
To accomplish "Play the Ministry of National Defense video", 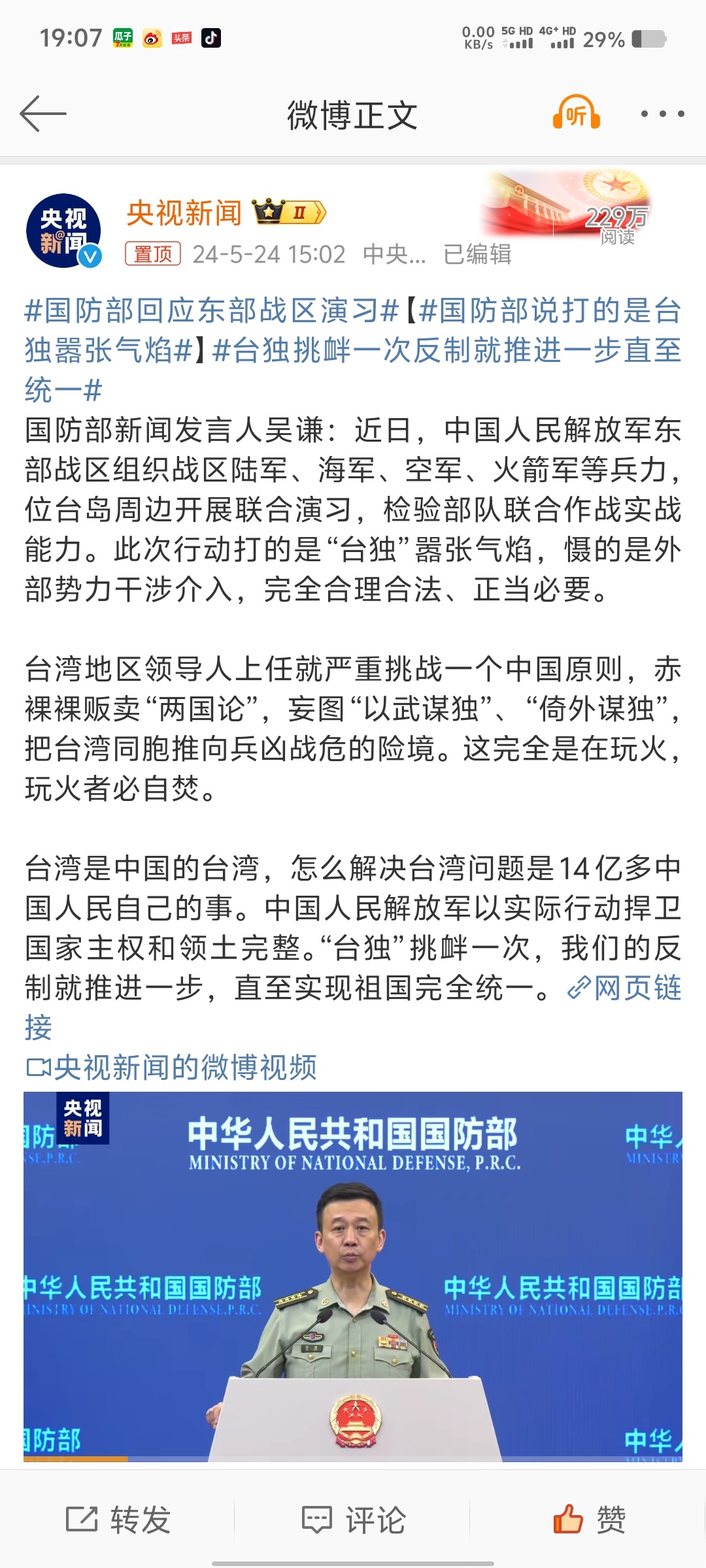I will (x=353, y=1276).
